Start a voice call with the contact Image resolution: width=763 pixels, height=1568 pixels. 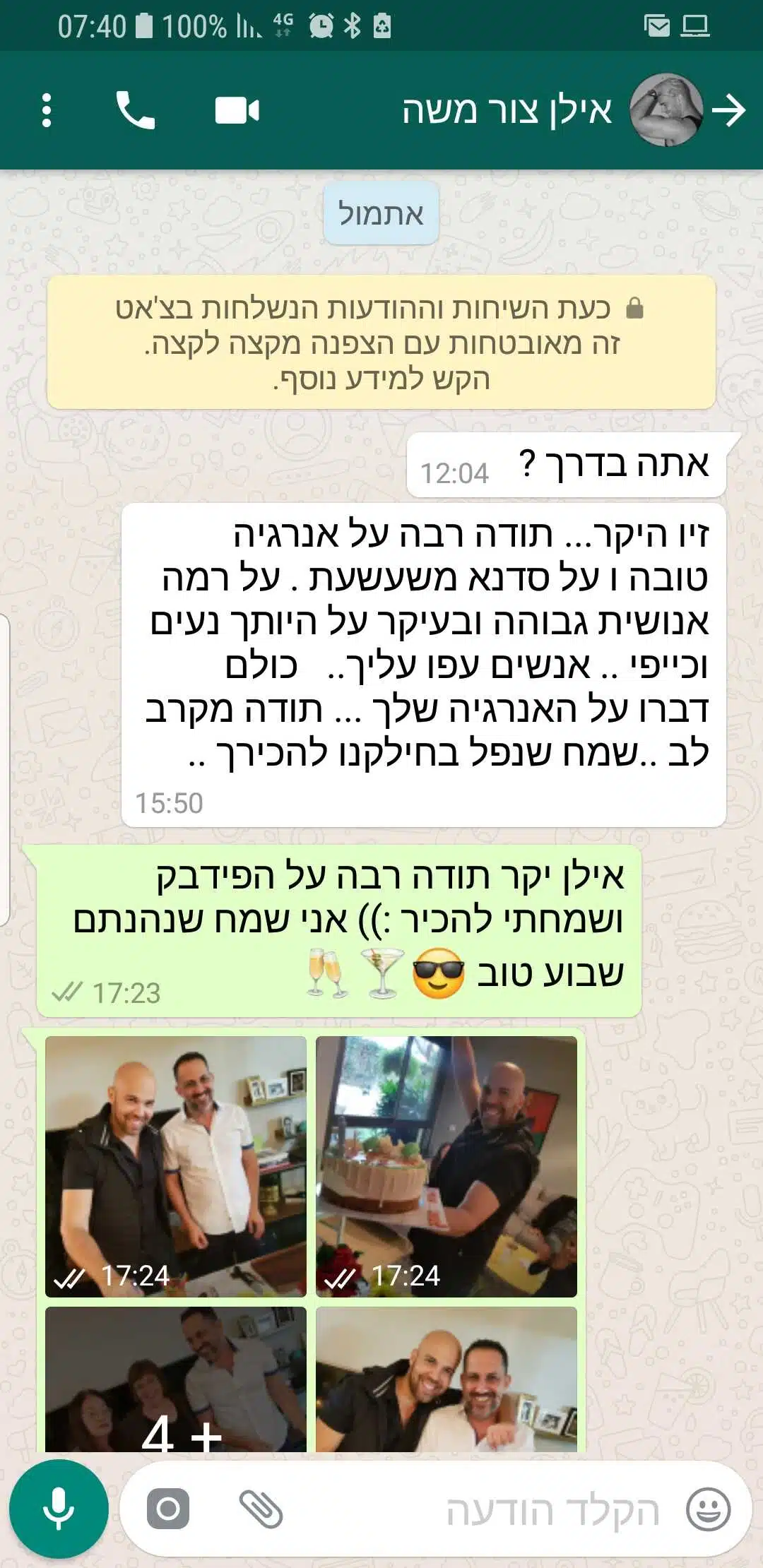135,110
